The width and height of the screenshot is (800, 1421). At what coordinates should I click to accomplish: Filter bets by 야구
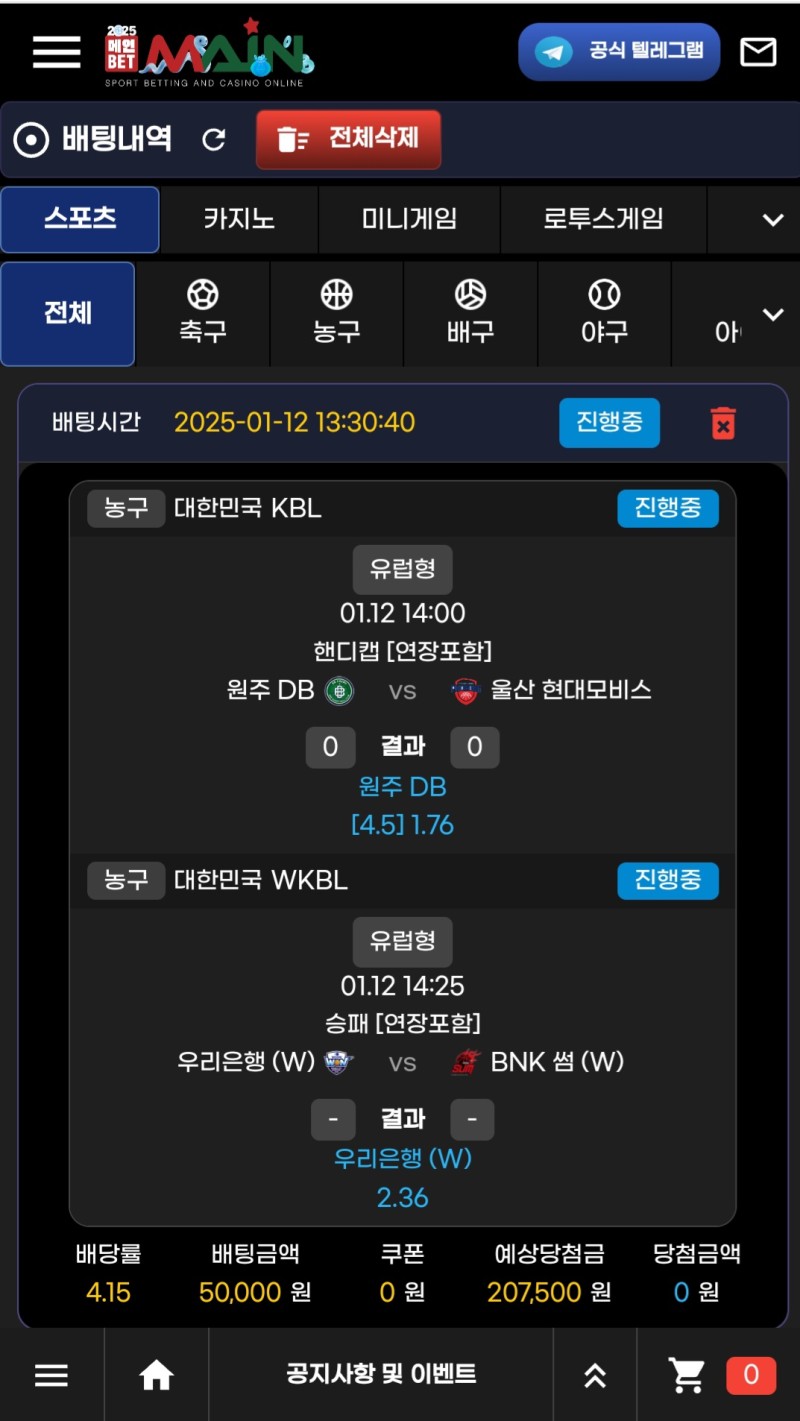604,313
